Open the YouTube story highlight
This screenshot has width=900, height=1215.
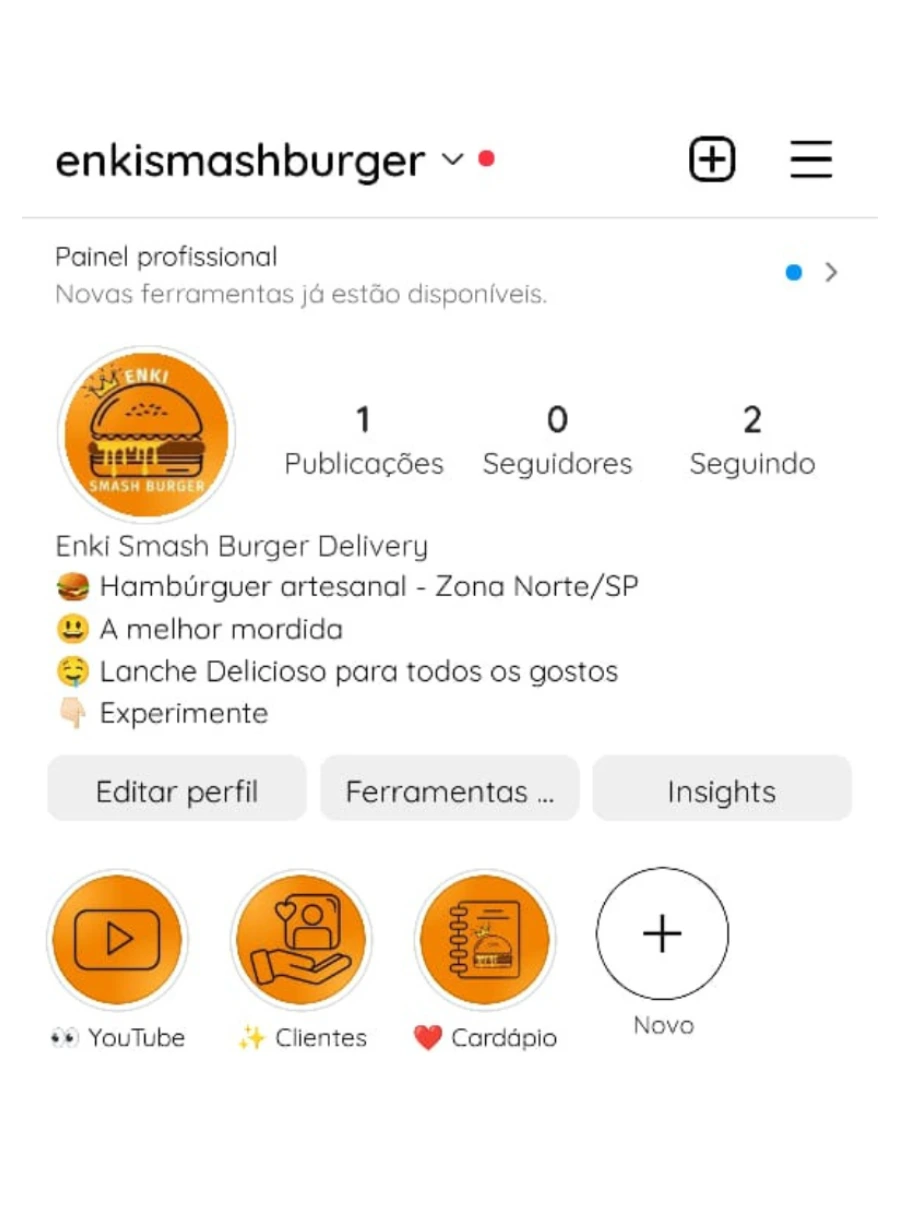[118, 939]
